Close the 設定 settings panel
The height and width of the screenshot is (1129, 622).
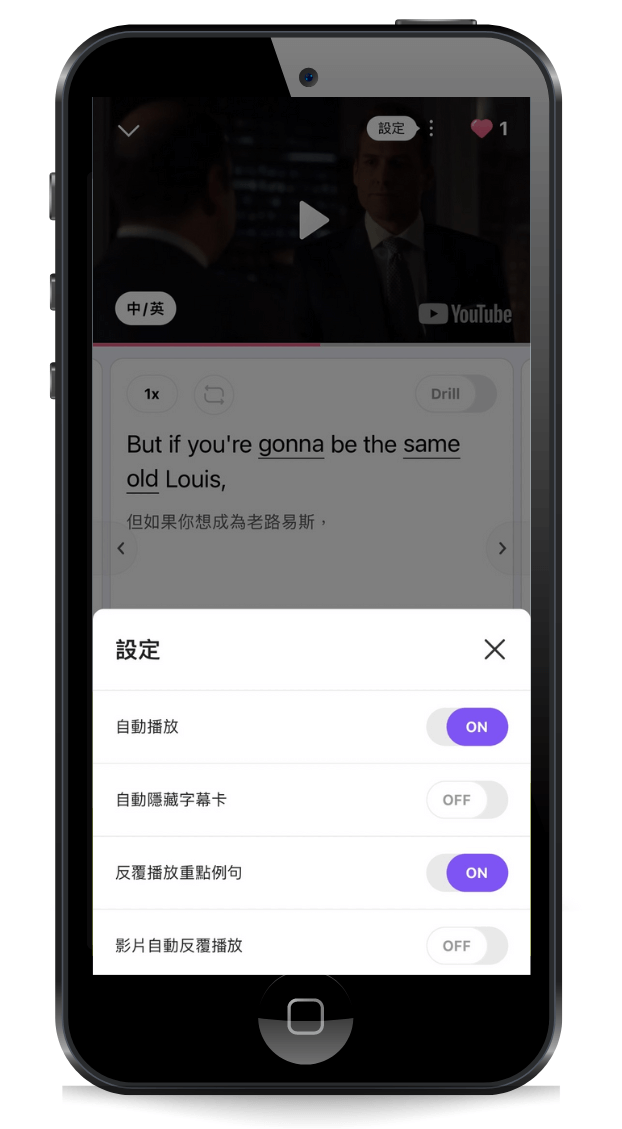494,650
